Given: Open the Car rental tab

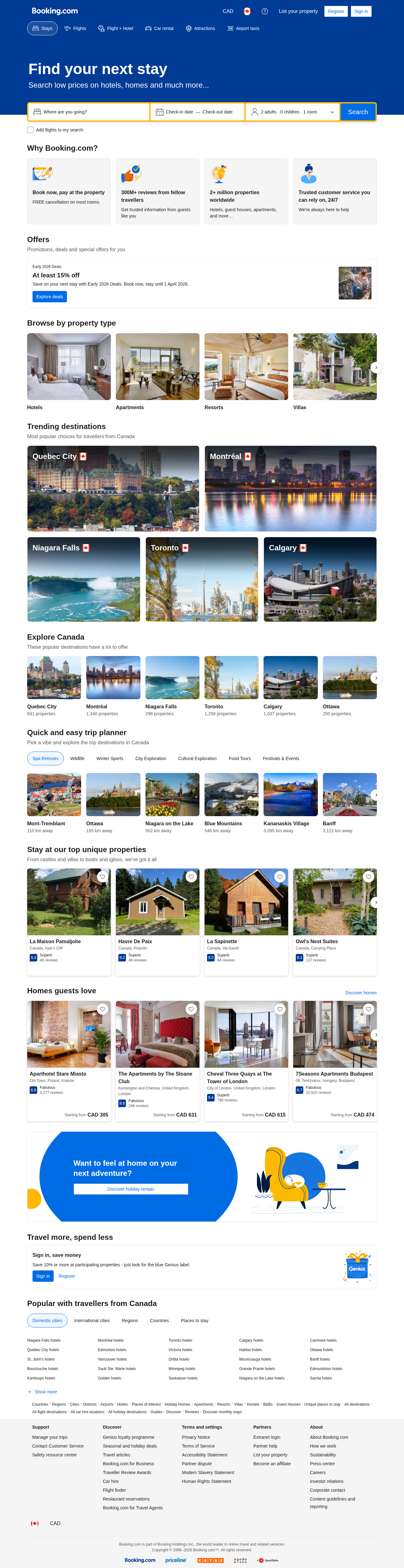Looking at the screenshot, I should coord(159,29).
